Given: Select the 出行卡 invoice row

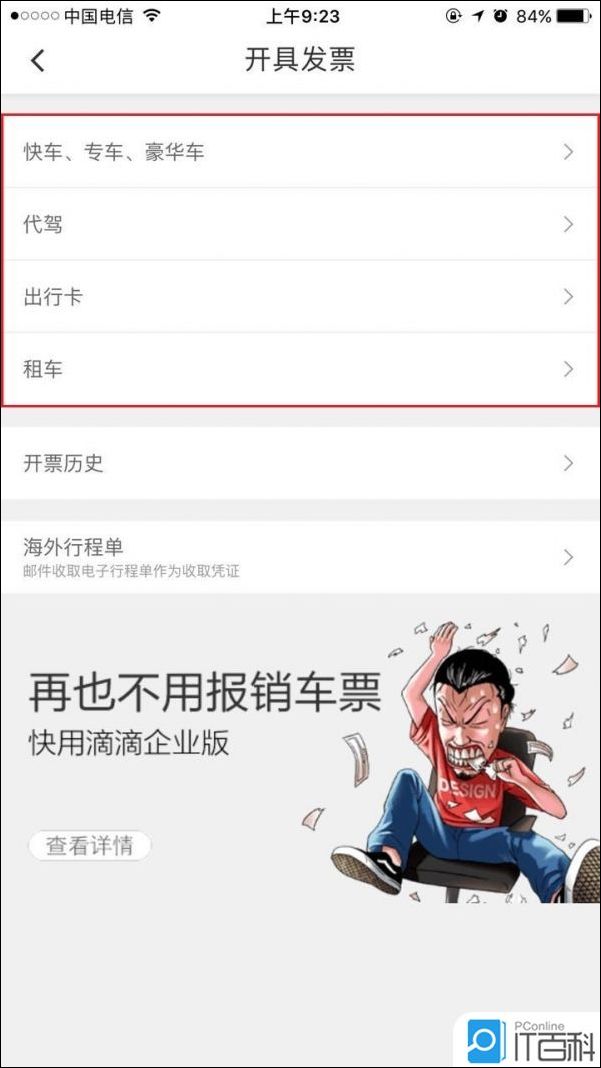Looking at the screenshot, I should coord(300,297).
